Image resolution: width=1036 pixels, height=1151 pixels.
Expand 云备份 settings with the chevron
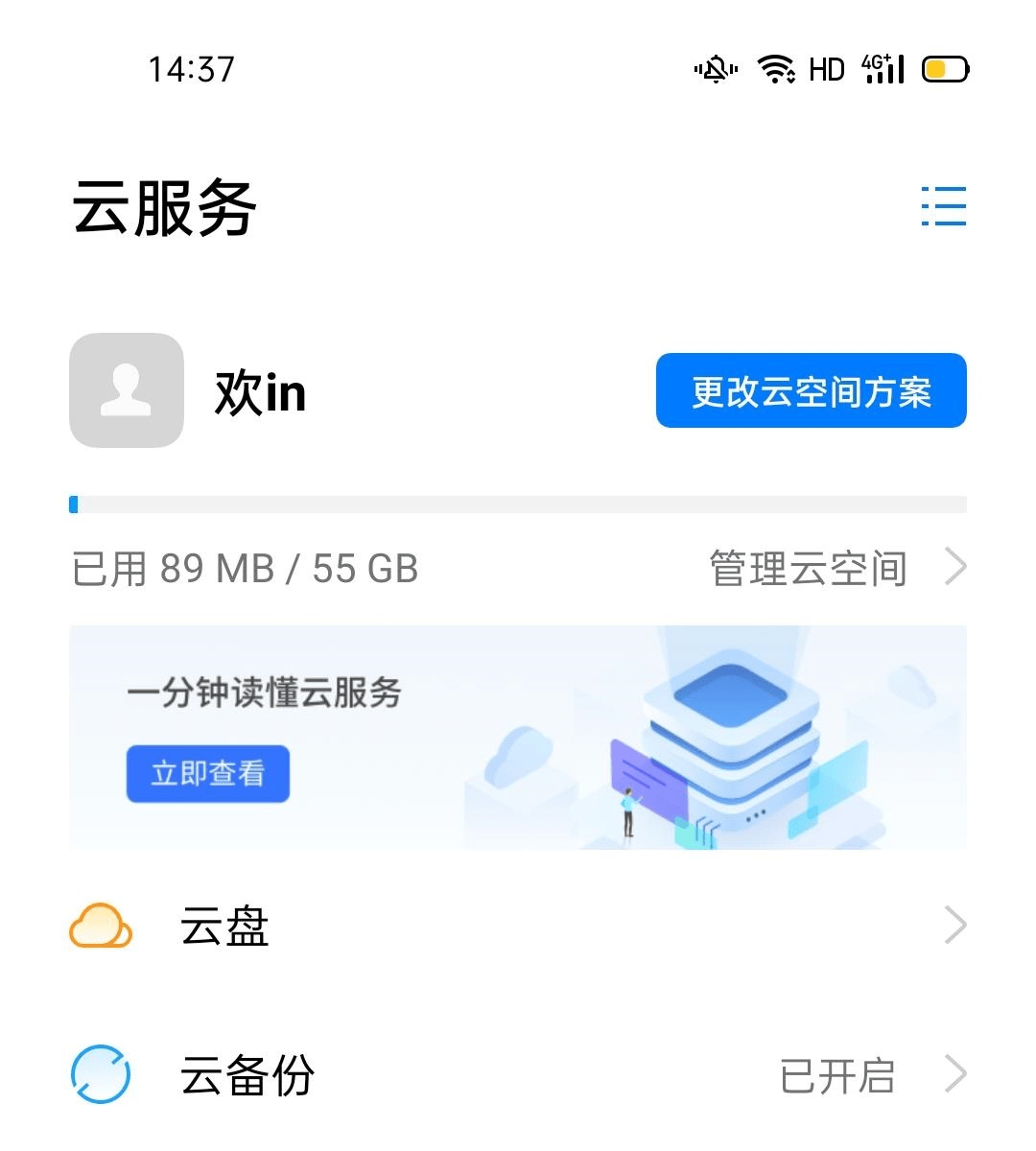(956, 1074)
